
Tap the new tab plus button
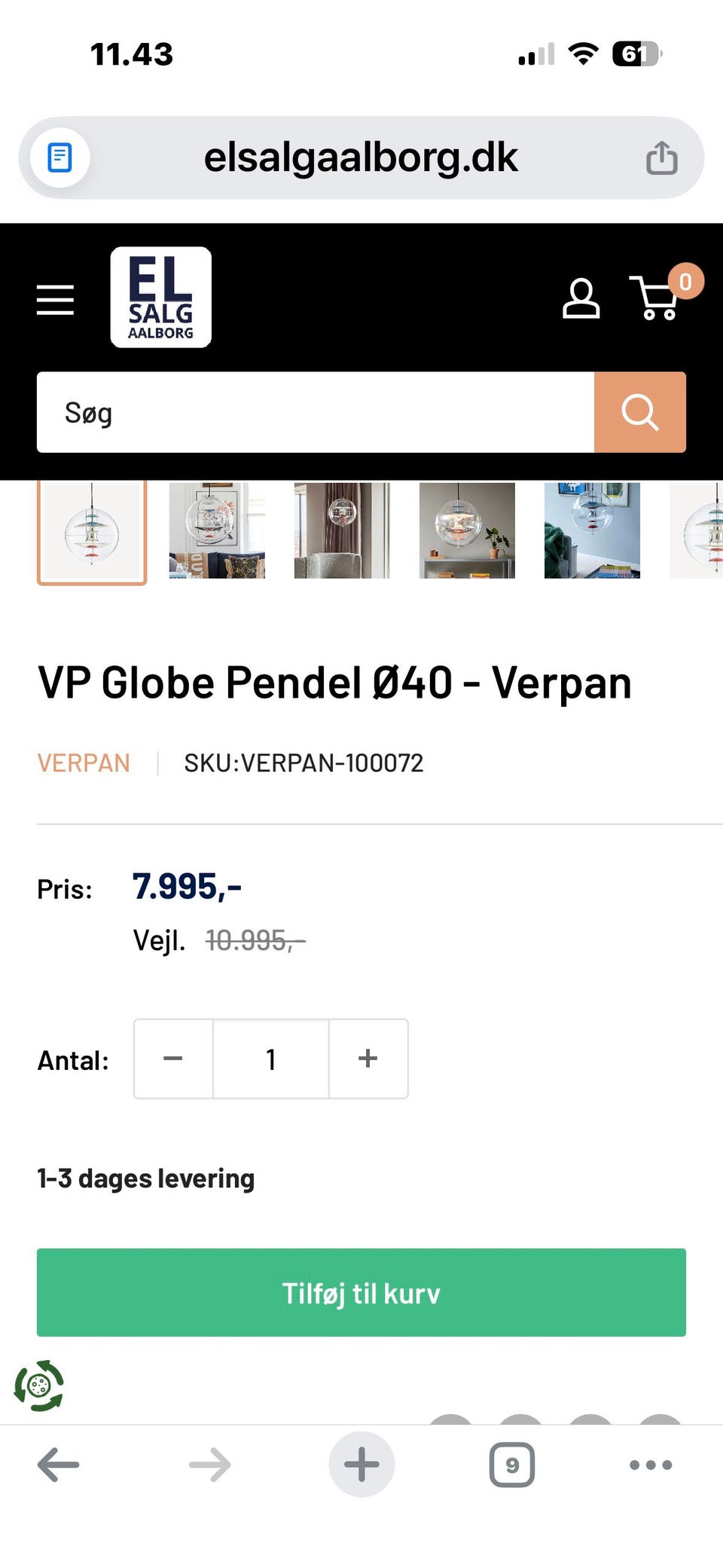click(361, 1464)
